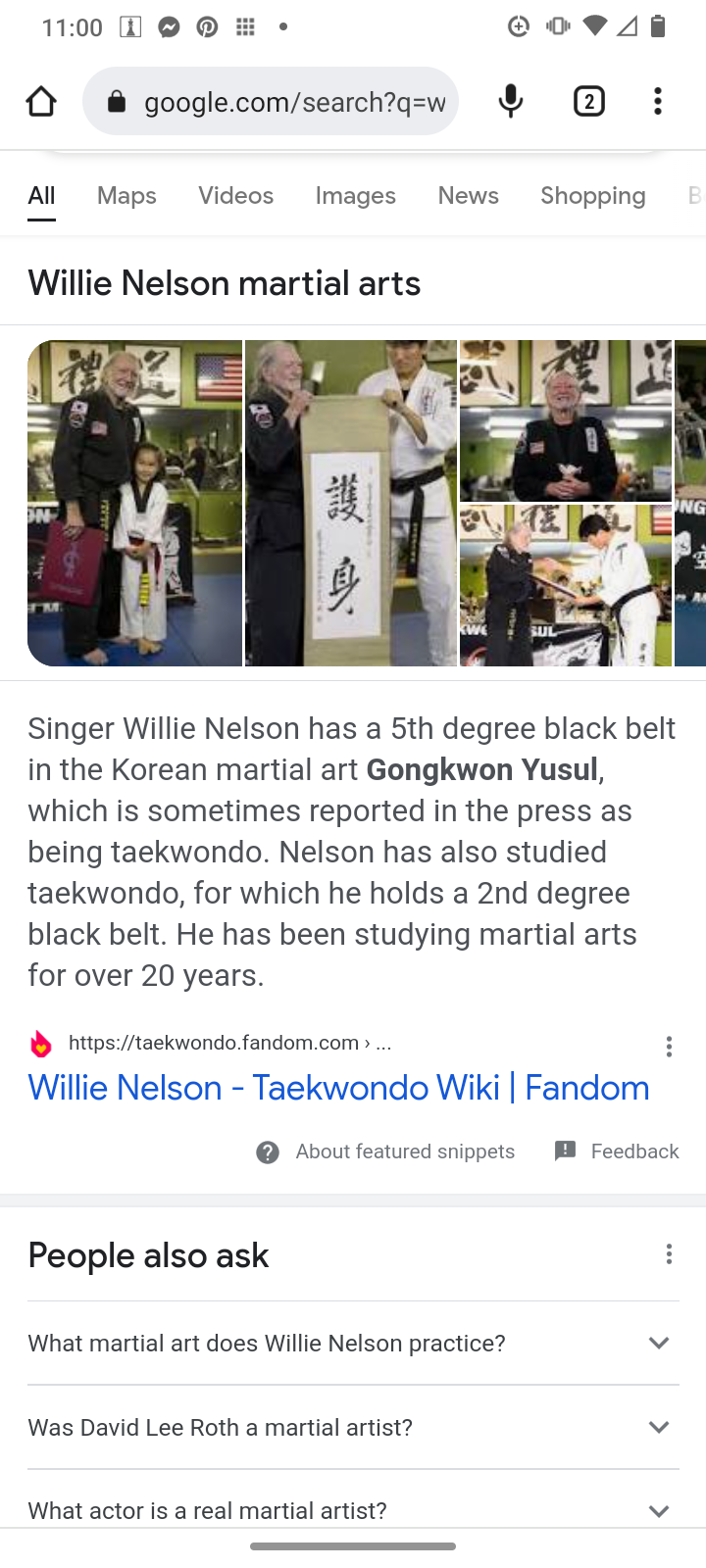Open photo of Willie Nelson holding scroll
This screenshot has width=706, height=1568.
tap(350, 503)
